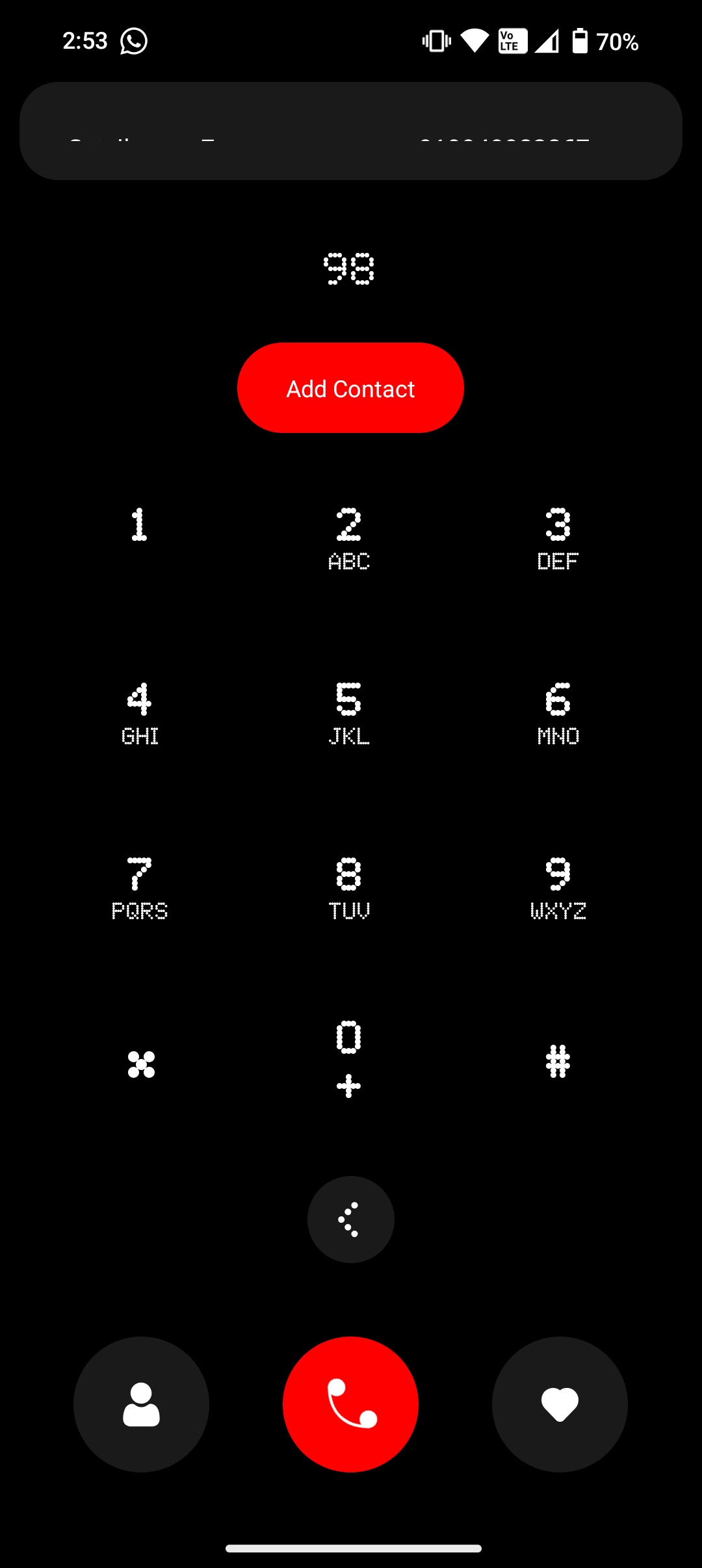
Task: Open the contacts list
Action: pyautogui.click(x=141, y=1404)
